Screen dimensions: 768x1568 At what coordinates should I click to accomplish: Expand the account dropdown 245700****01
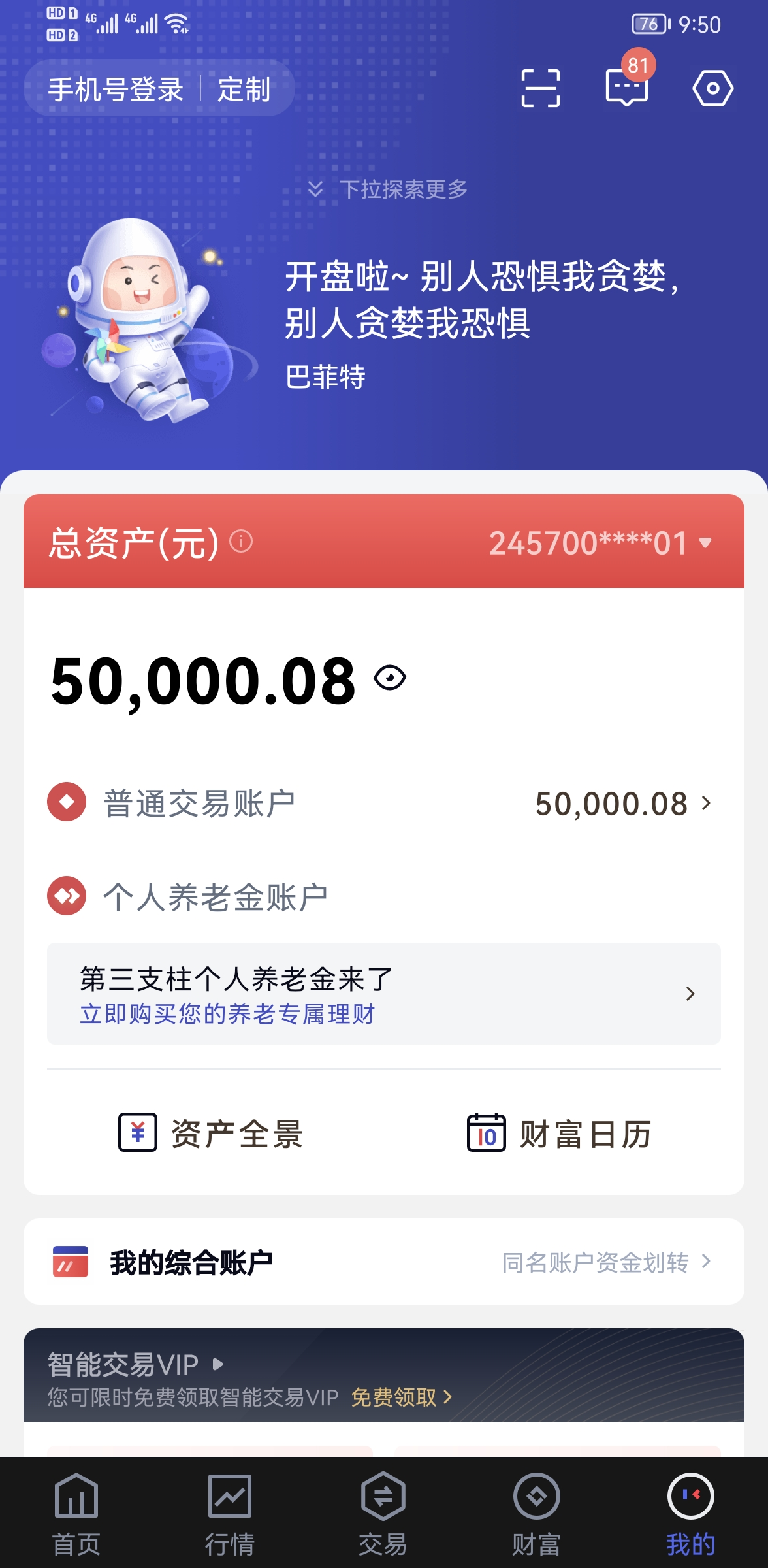pyautogui.click(x=600, y=543)
